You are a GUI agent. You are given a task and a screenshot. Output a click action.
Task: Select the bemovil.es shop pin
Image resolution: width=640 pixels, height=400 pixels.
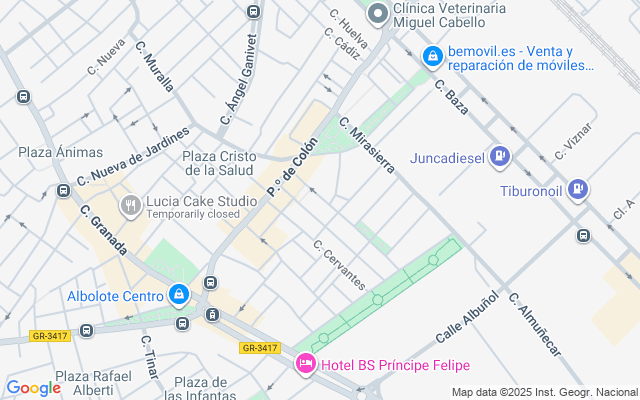coord(432,57)
